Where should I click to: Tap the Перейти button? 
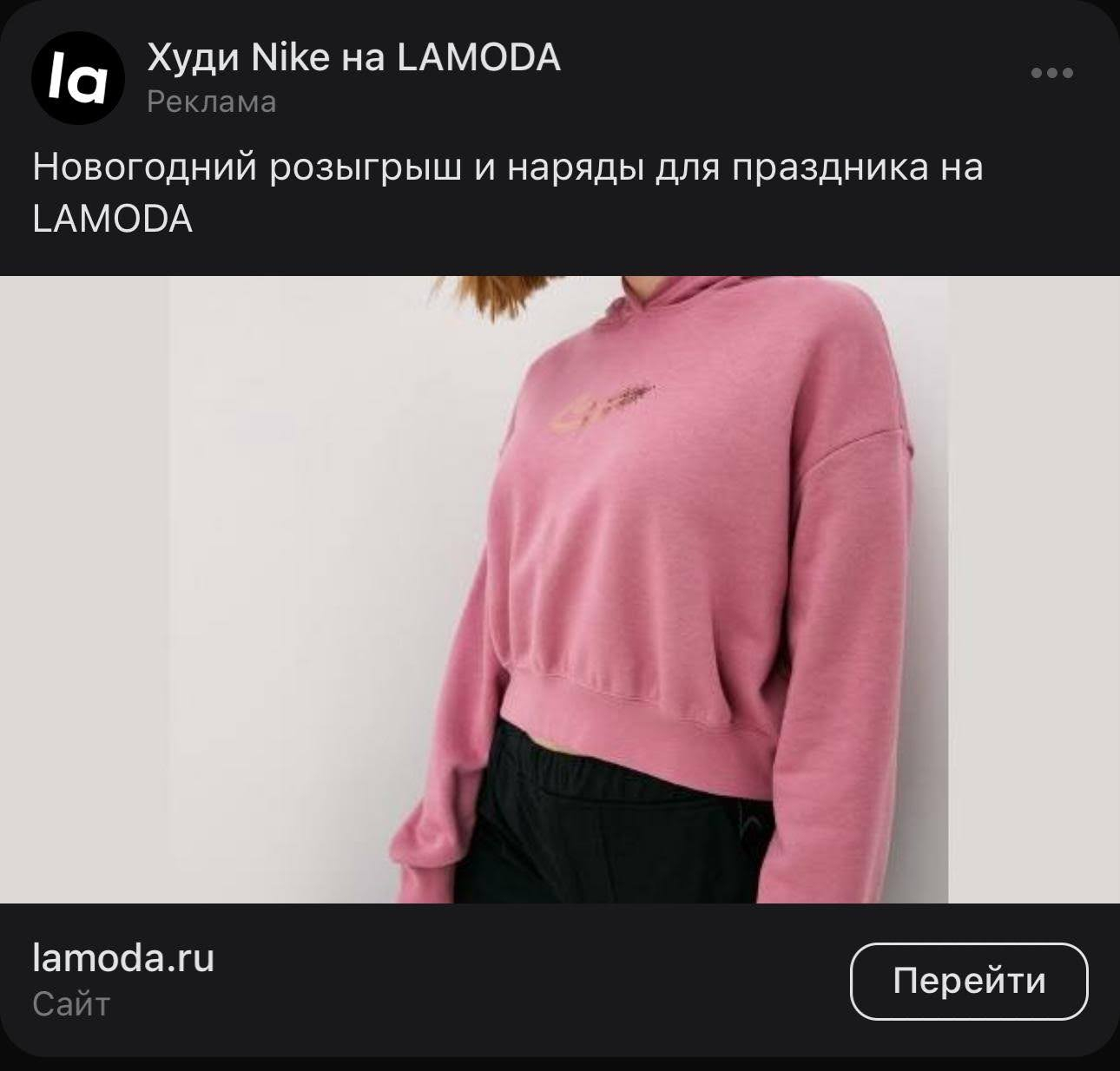click(x=968, y=981)
